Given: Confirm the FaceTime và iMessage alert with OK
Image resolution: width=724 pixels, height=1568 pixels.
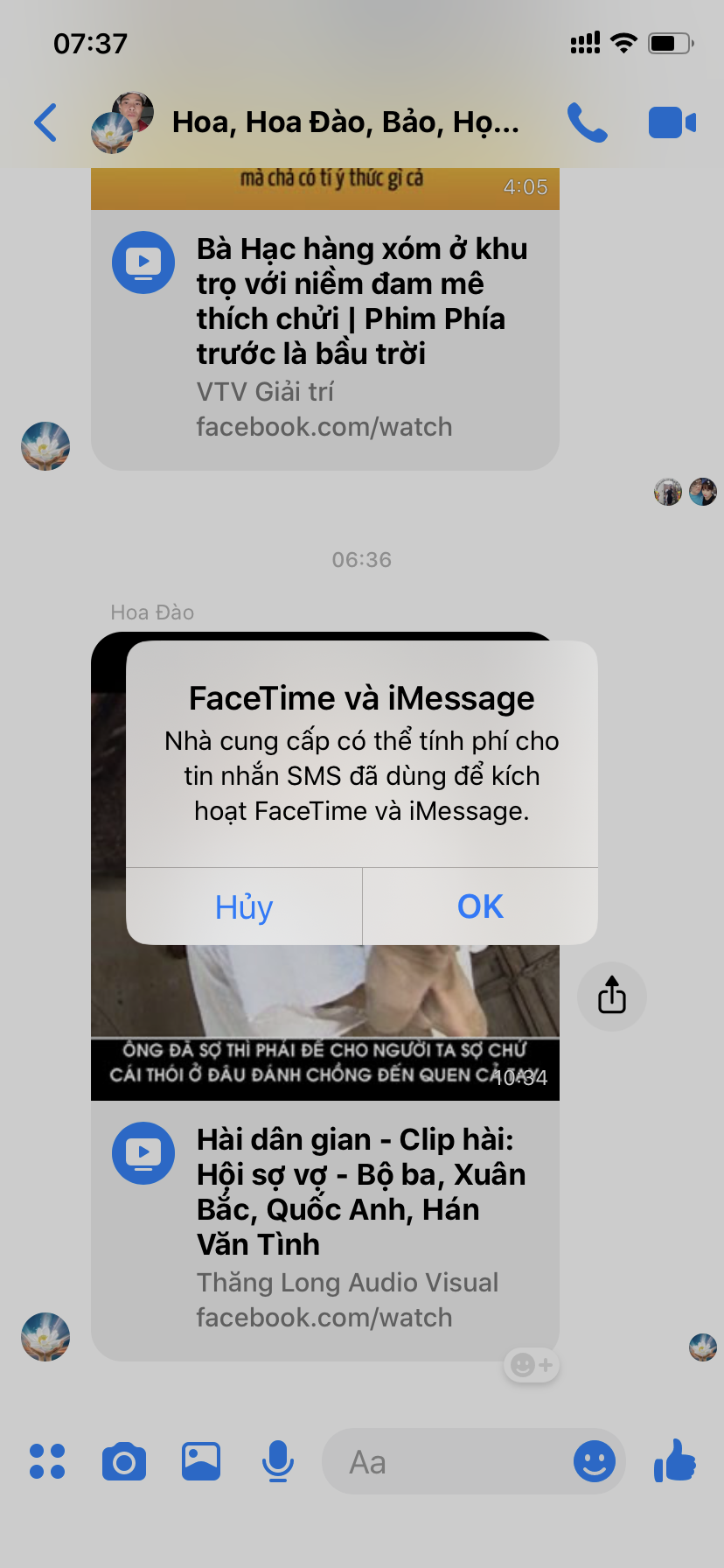Looking at the screenshot, I should point(480,906).
